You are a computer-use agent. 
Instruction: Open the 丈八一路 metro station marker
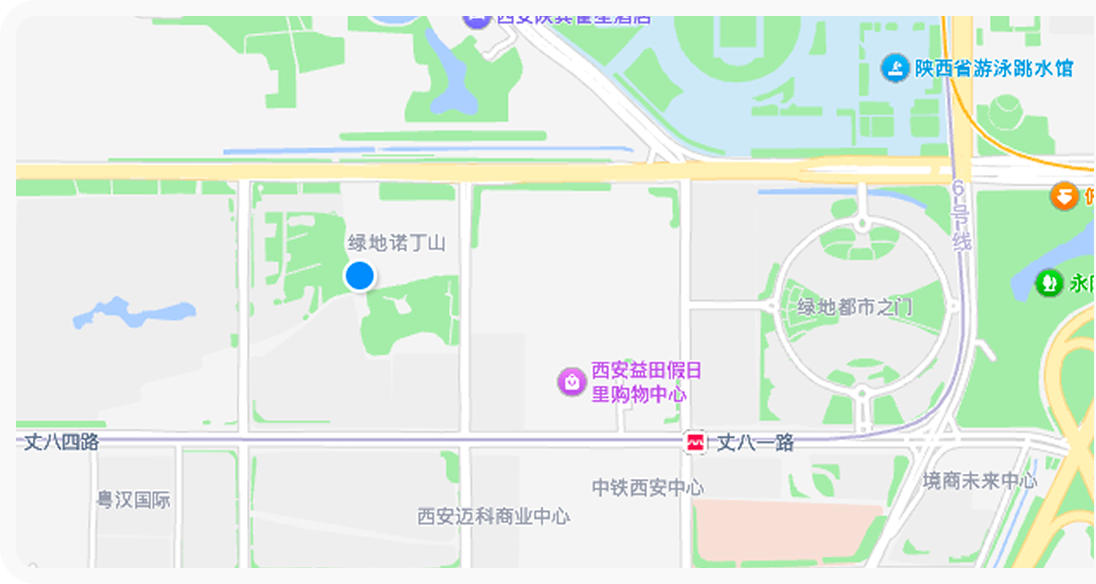(695, 442)
